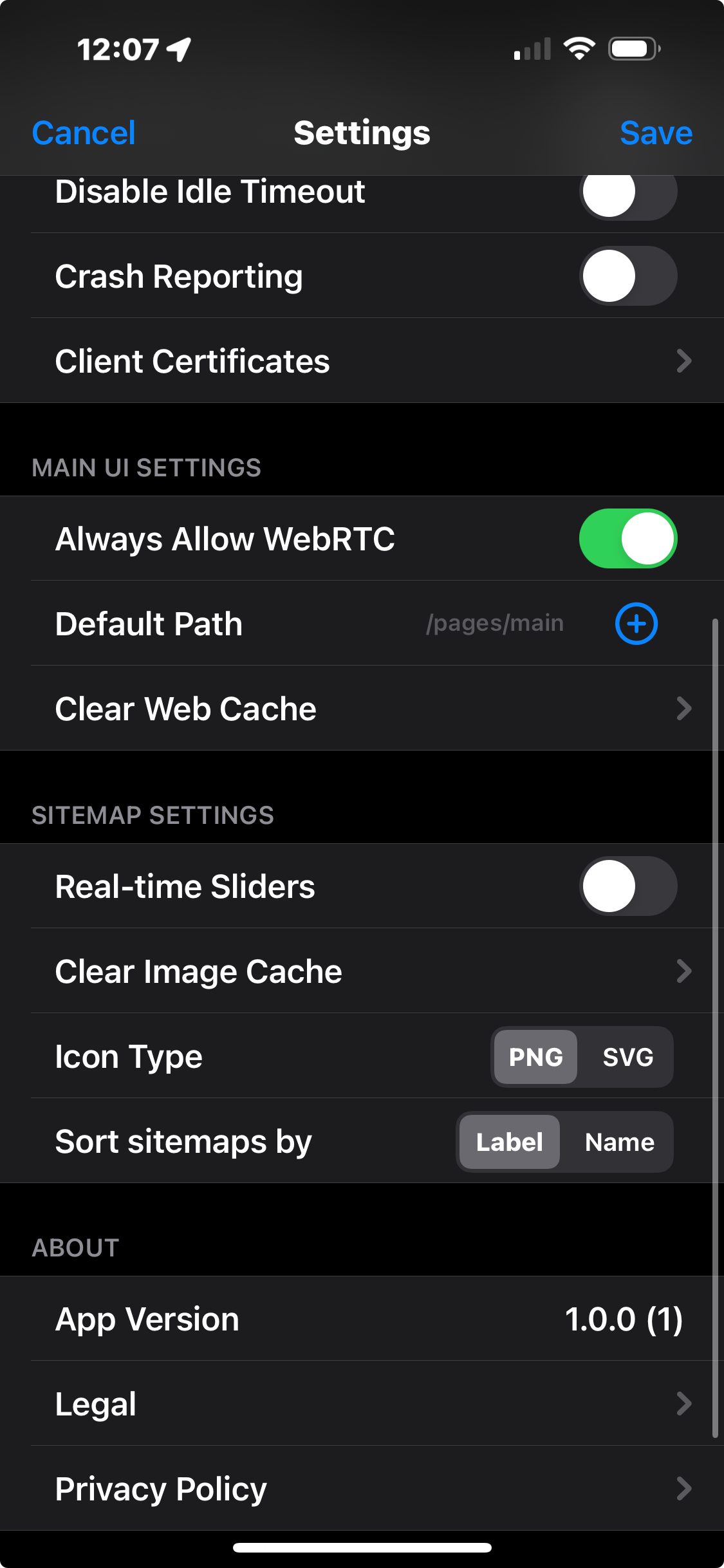Cancel the settings changes
This screenshot has width=724, height=1568.
pos(84,133)
